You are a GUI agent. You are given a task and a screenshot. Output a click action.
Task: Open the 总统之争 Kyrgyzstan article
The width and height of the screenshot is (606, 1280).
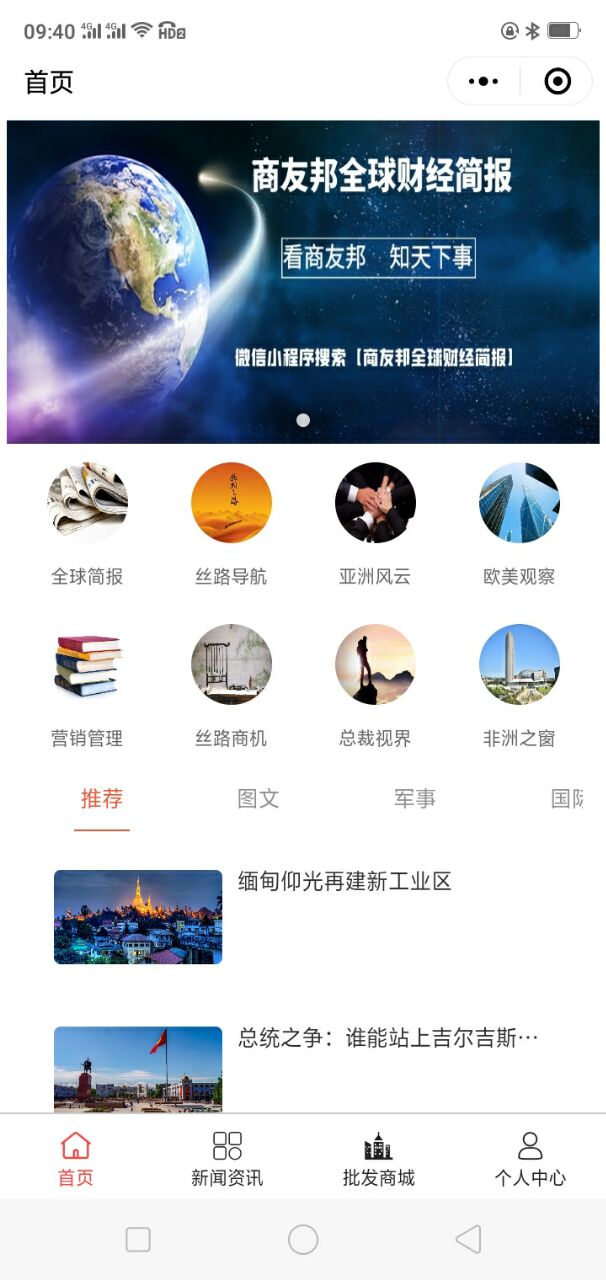388,1039
